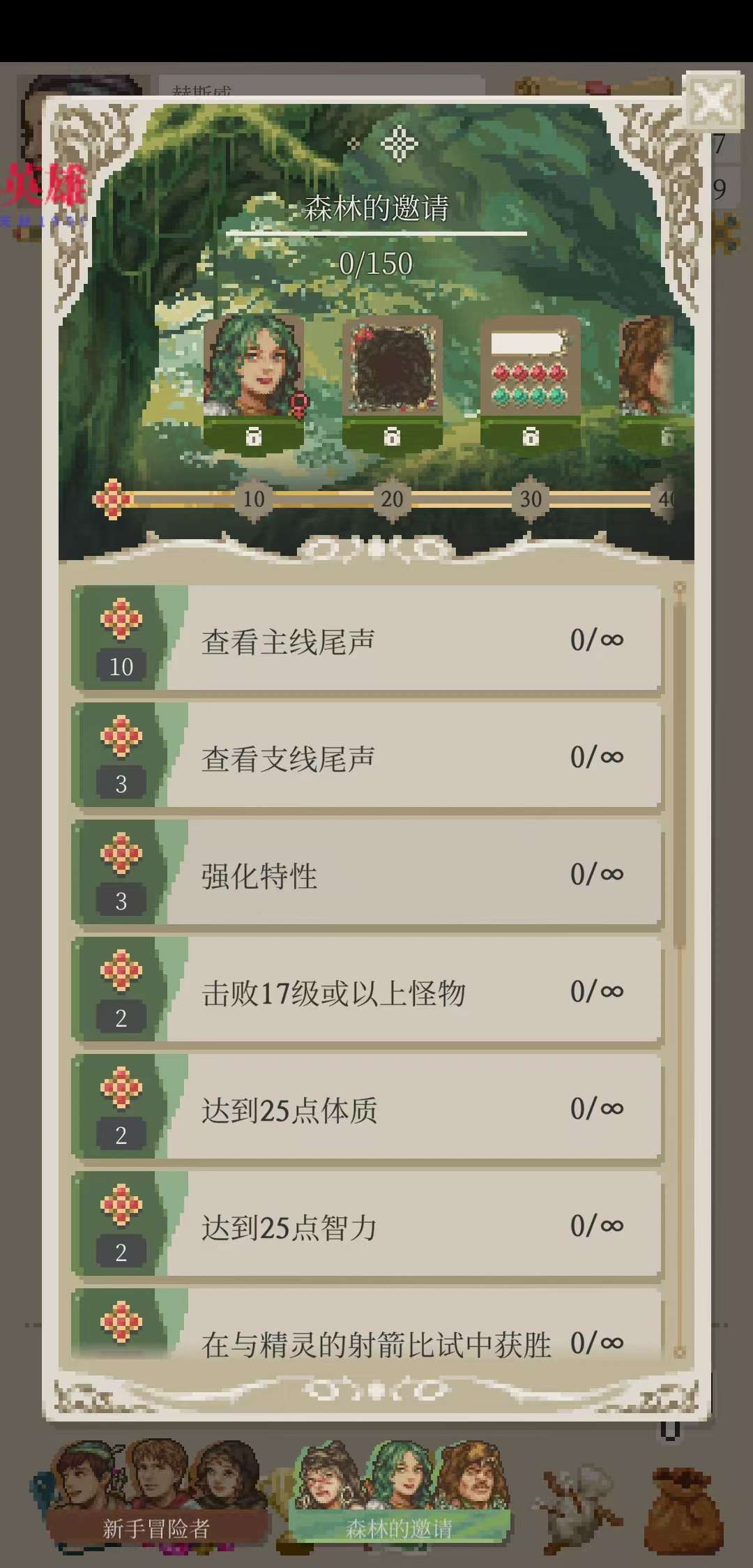Open the 查看主线尾声 quest row
Viewport: 753px width, 1568px height.
(x=367, y=640)
